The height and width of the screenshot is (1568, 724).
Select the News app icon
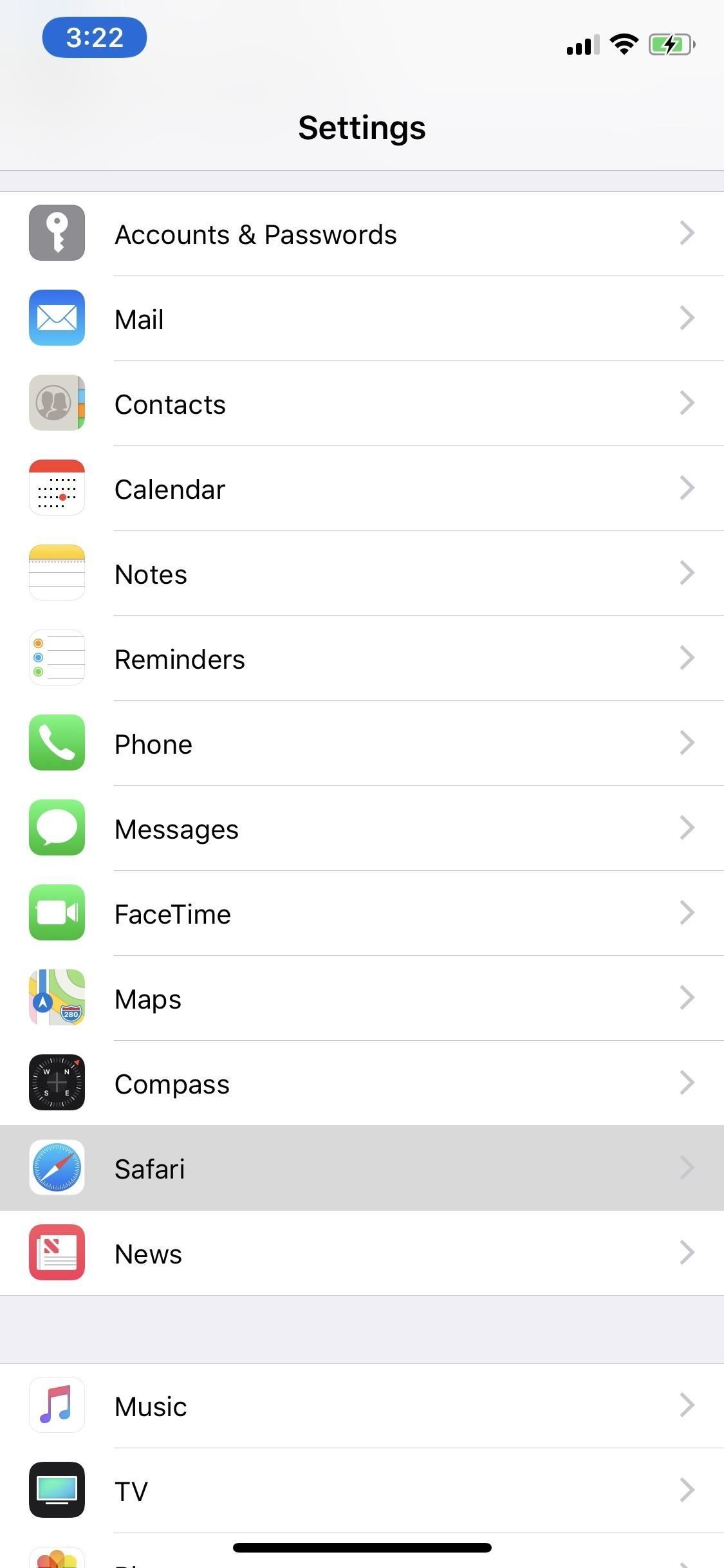point(57,1253)
